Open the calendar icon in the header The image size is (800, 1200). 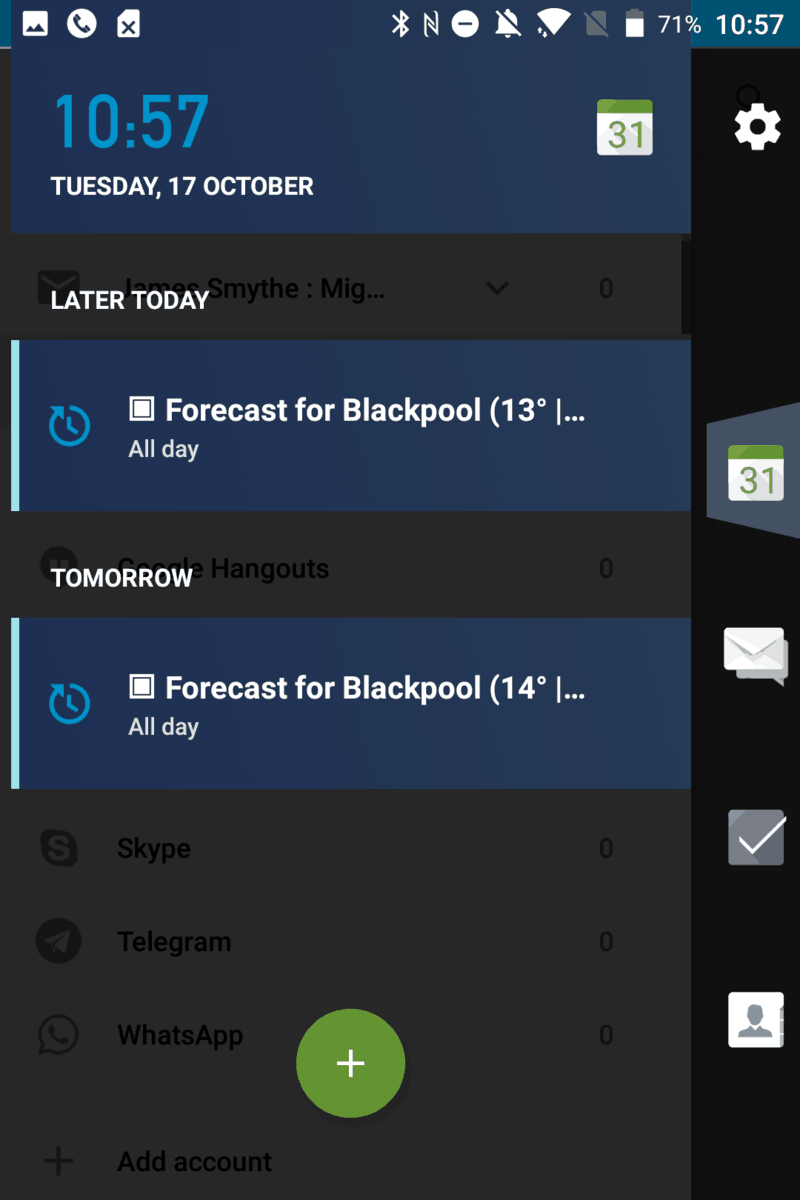click(x=624, y=128)
